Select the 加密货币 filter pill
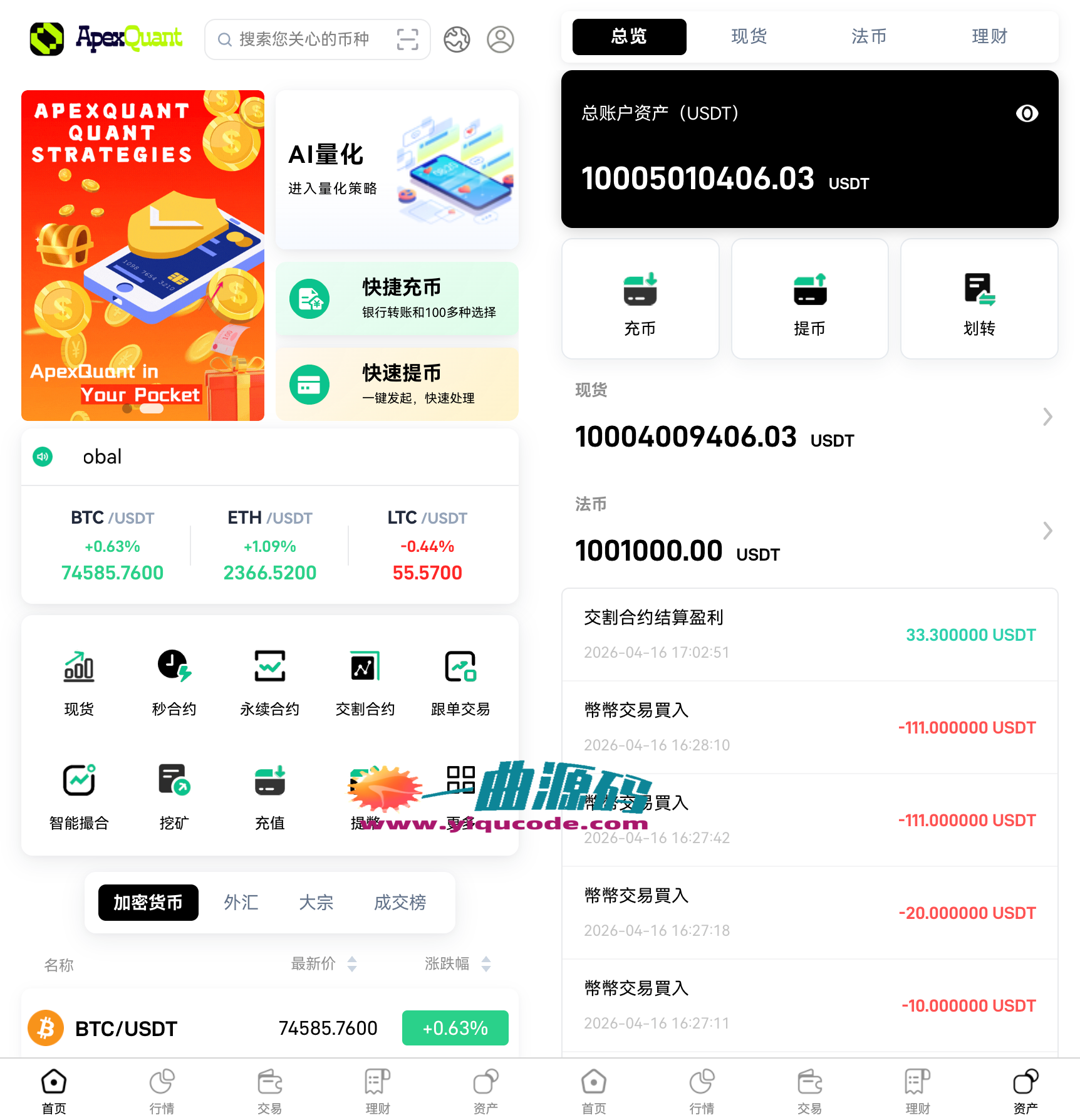Viewport: 1080px width, 1120px height. pyautogui.click(x=148, y=902)
